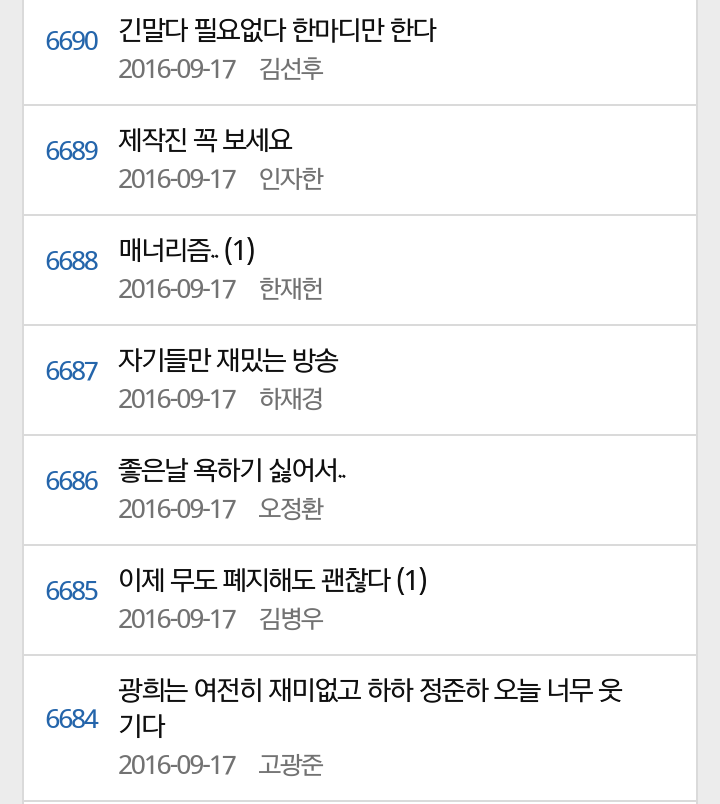Select post number 6688
The width and height of the screenshot is (720, 804).
(x=70, y=261)
